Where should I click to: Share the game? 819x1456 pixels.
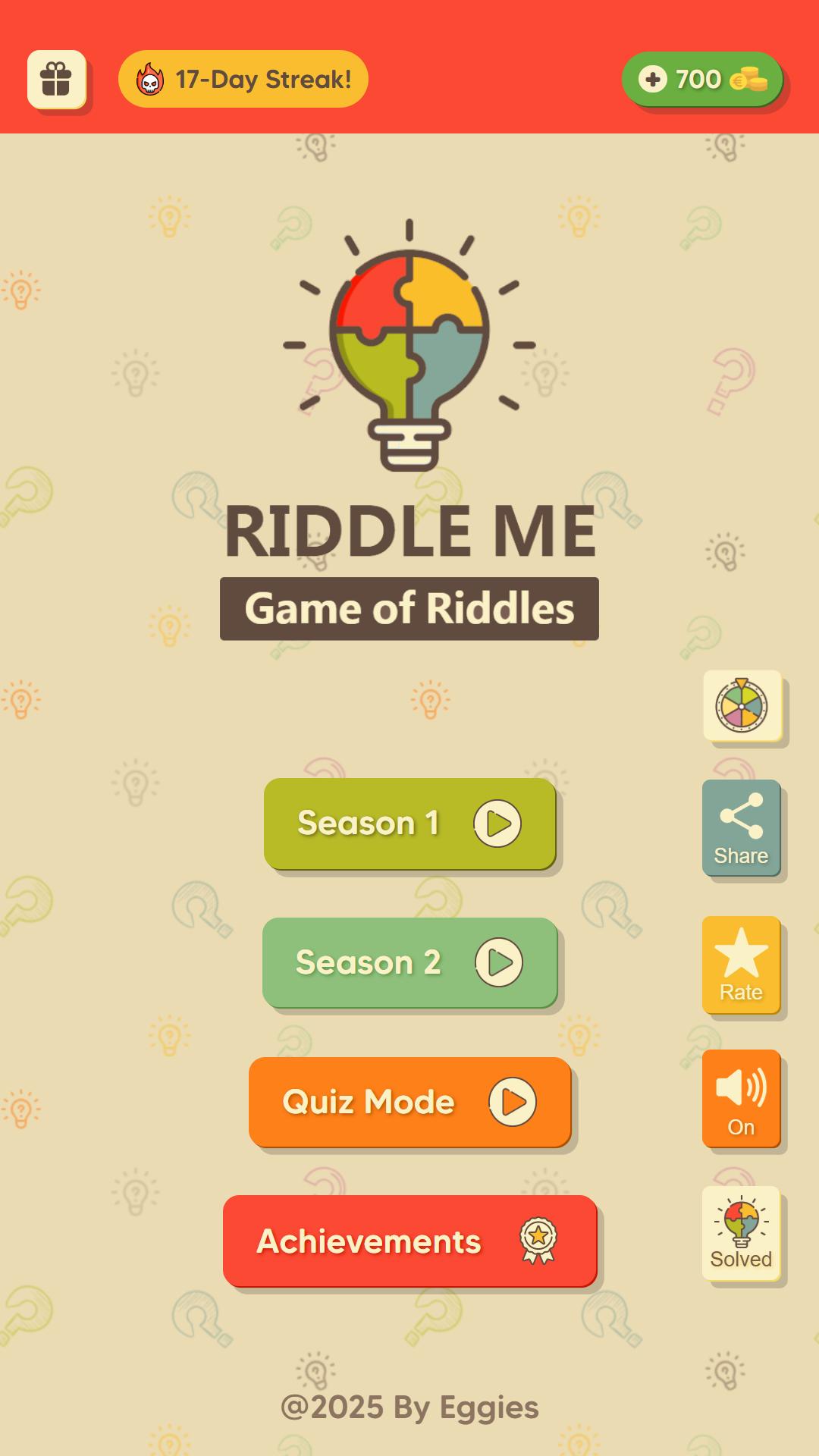click(x=741, y=828)
